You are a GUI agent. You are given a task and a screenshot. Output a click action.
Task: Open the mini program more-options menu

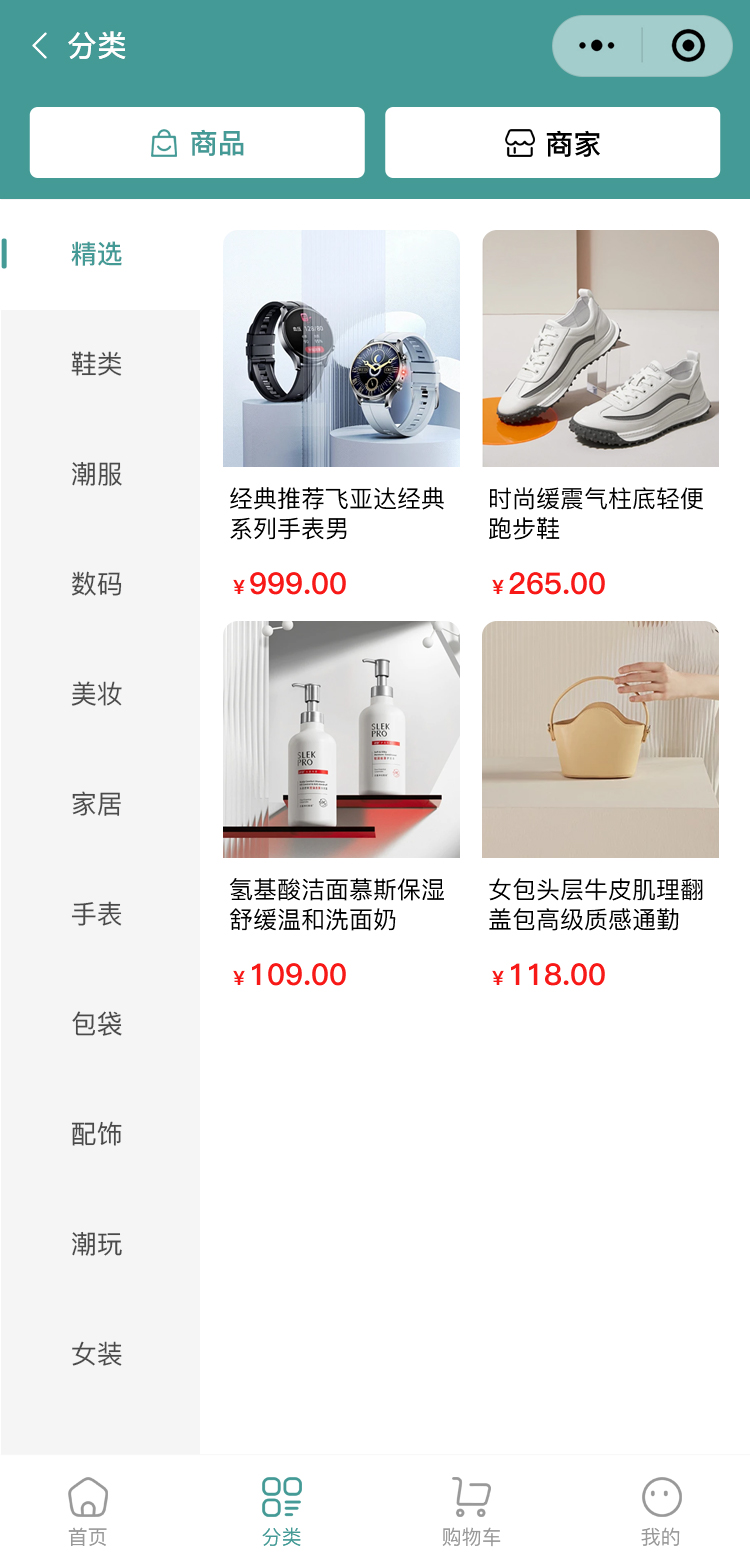[x=597, y=46]
